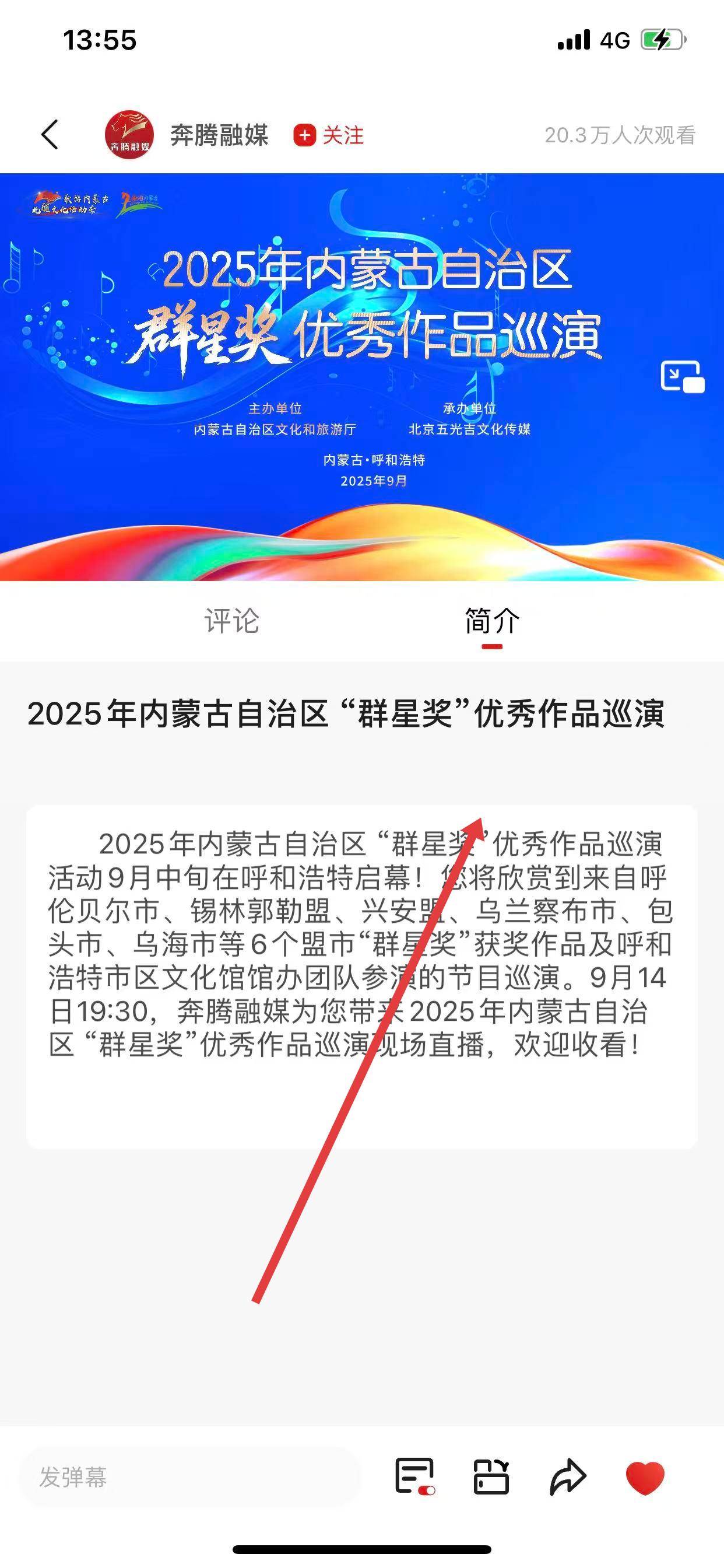Open the 奔腾融媒 account avatar
The image size is (724, 1568).
pos(129,135)
